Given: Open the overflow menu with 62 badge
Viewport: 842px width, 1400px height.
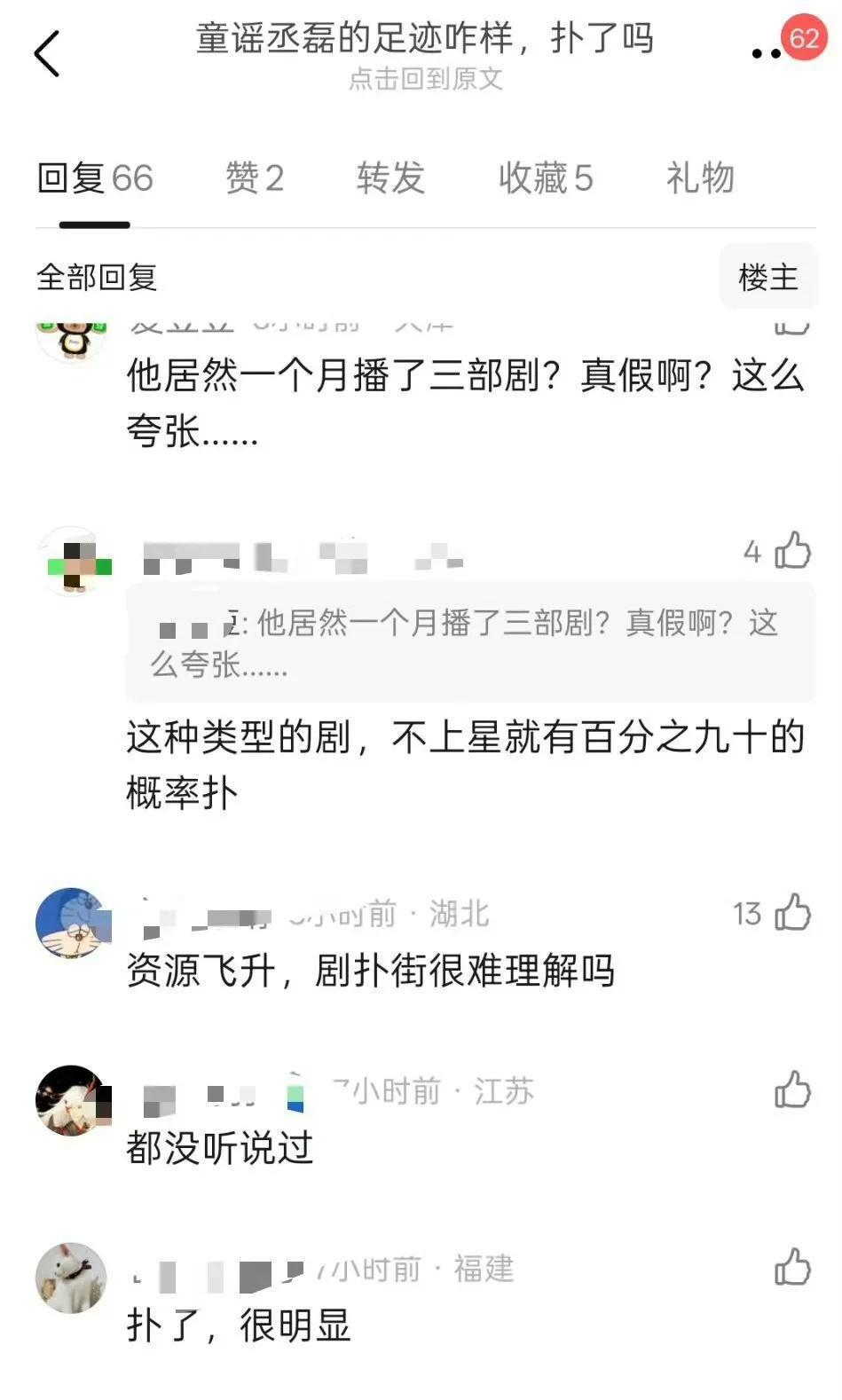Looking at the screenshot, I should coord(767,53).
